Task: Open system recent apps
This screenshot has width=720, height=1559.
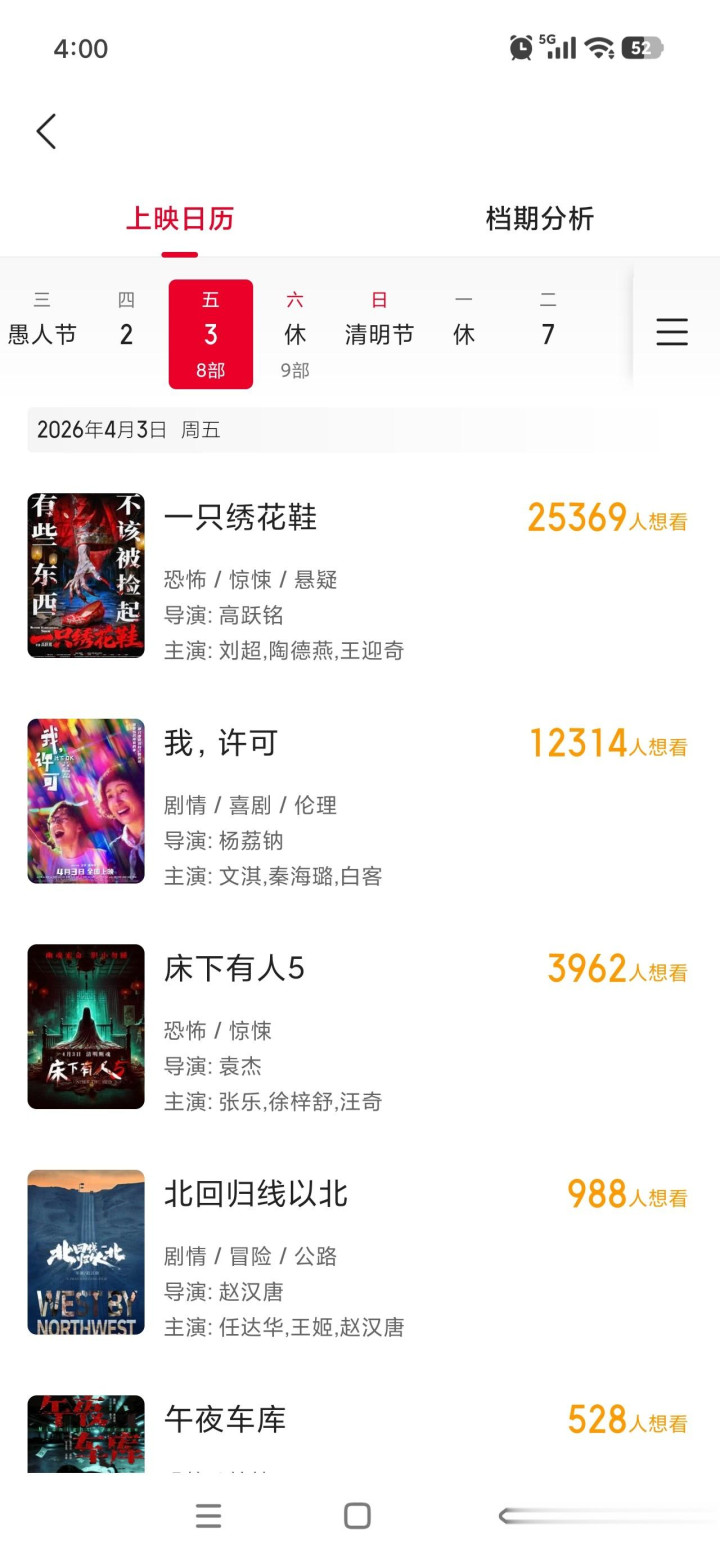Action: point(208,1516)
